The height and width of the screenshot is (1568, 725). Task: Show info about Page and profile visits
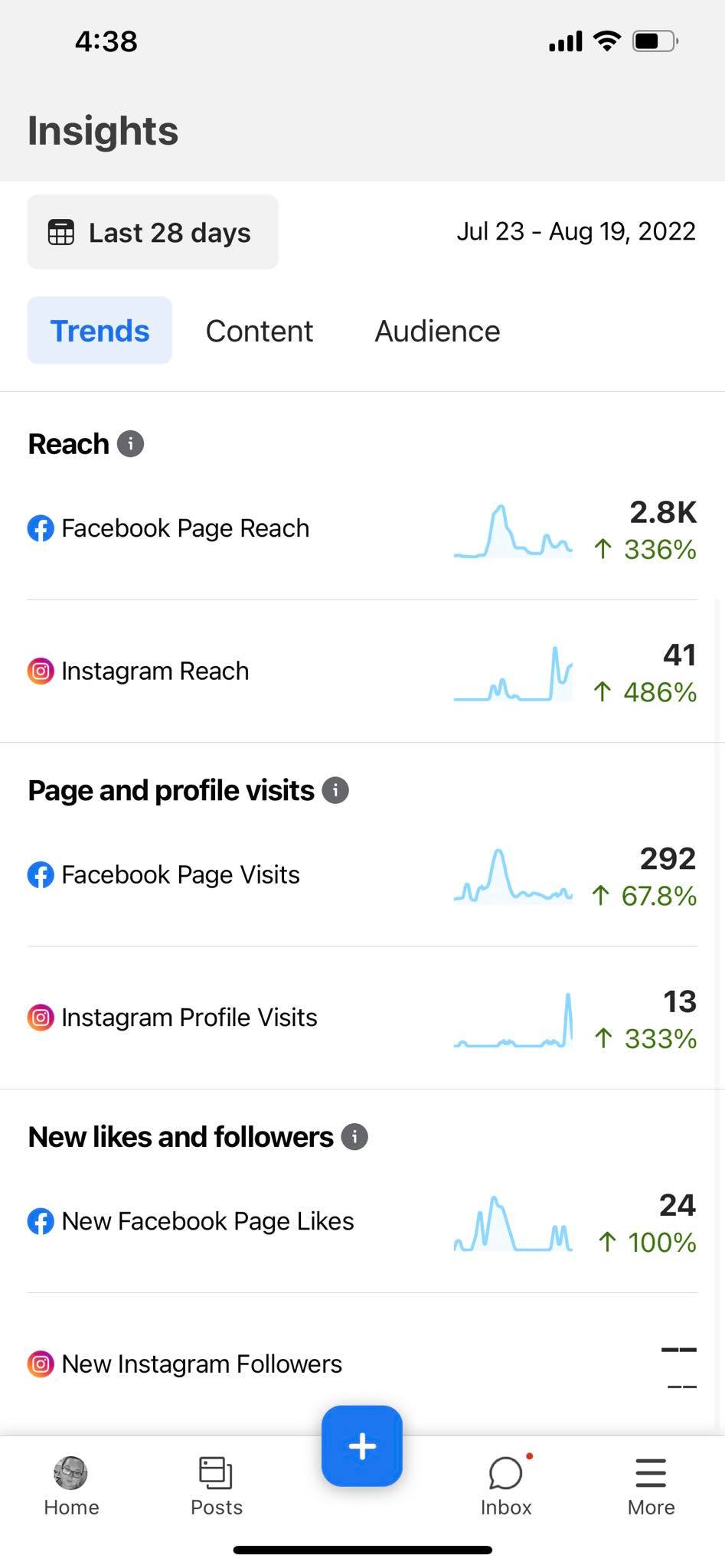(335, 790)
